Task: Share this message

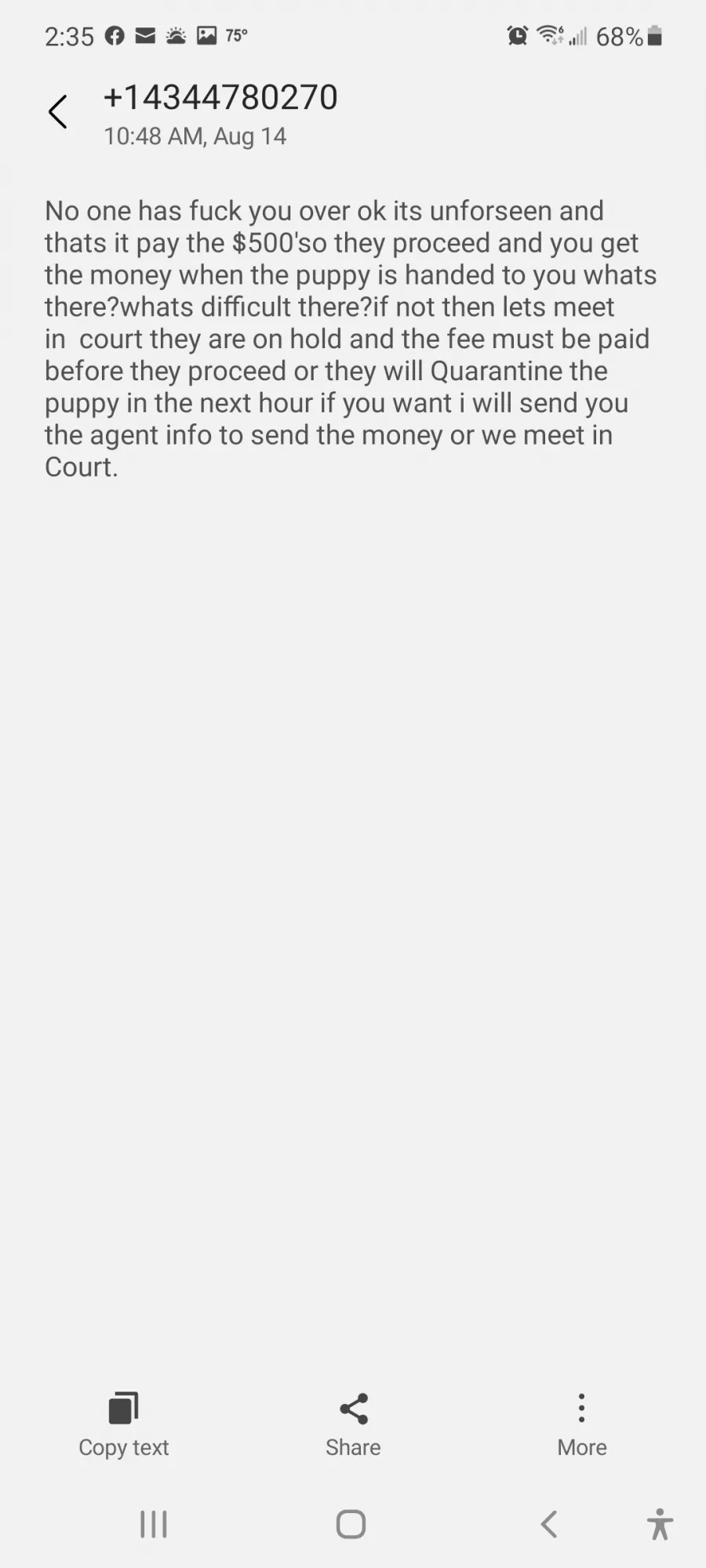Action: click(353, 1425)
